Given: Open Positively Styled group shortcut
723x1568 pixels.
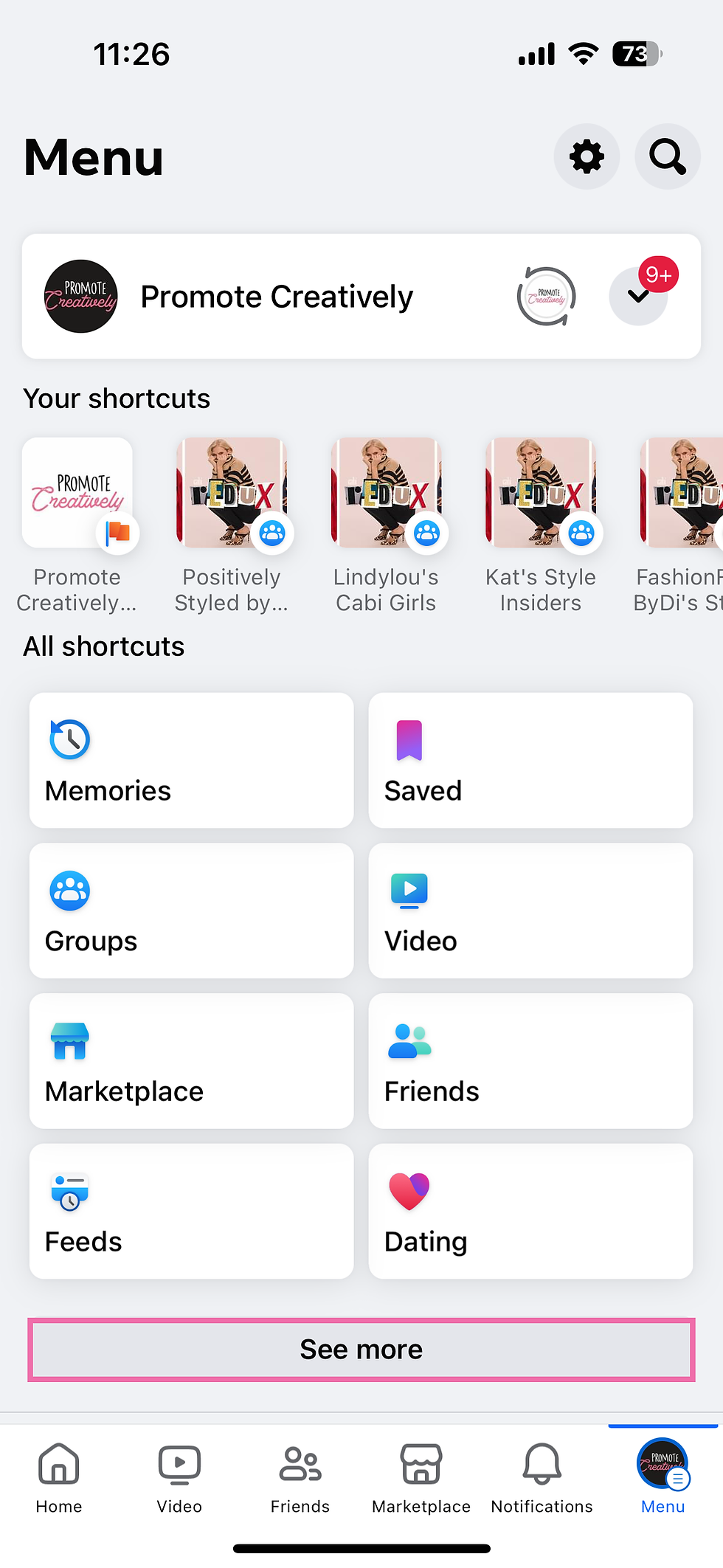Looking at the screenshot, I should click(232, 524).
